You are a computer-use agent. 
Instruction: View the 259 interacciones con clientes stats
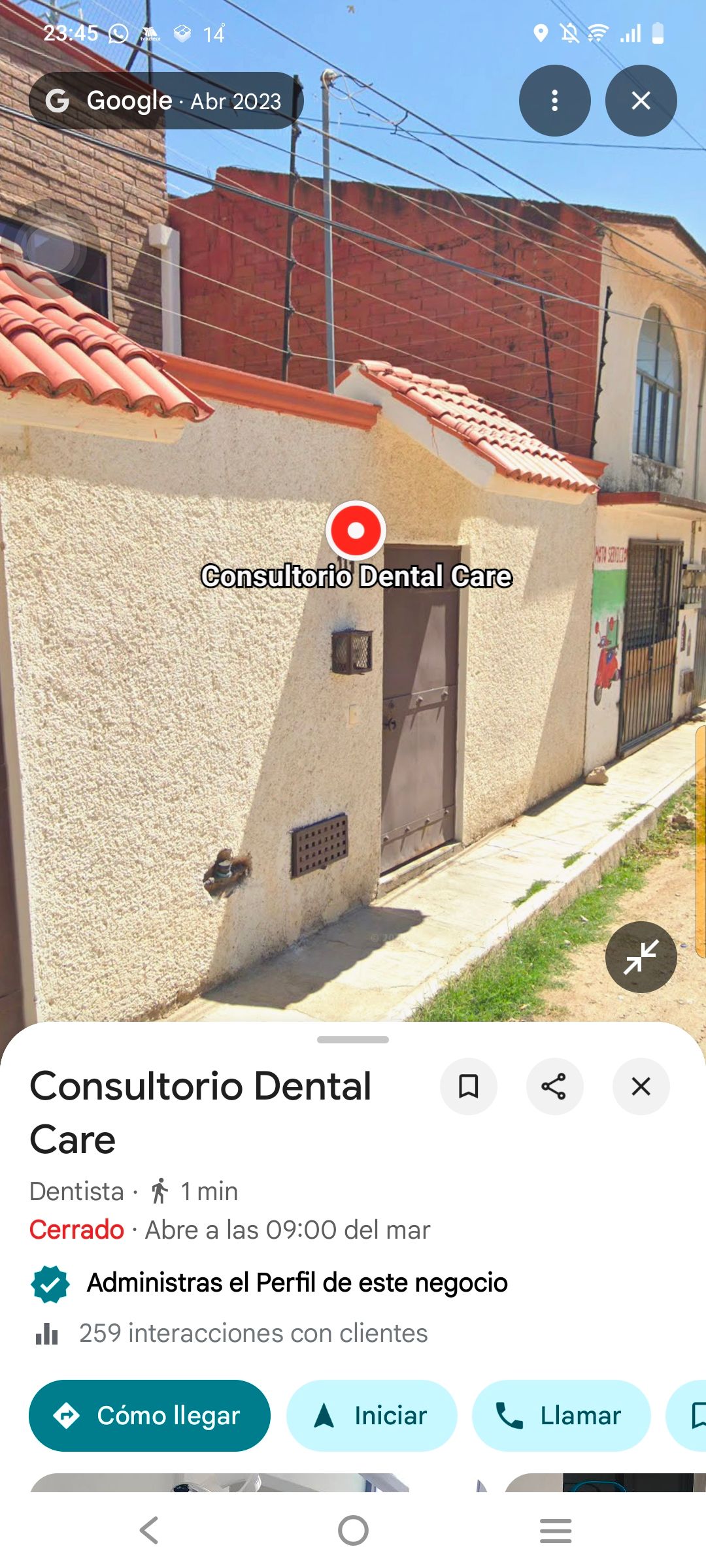tap(253, 1333)
